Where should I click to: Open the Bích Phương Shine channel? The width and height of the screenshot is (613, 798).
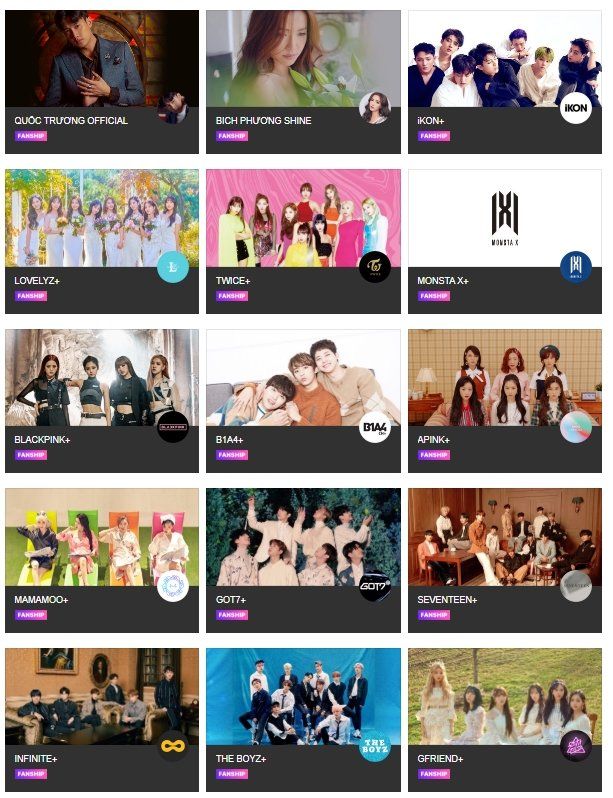(303, 80)
